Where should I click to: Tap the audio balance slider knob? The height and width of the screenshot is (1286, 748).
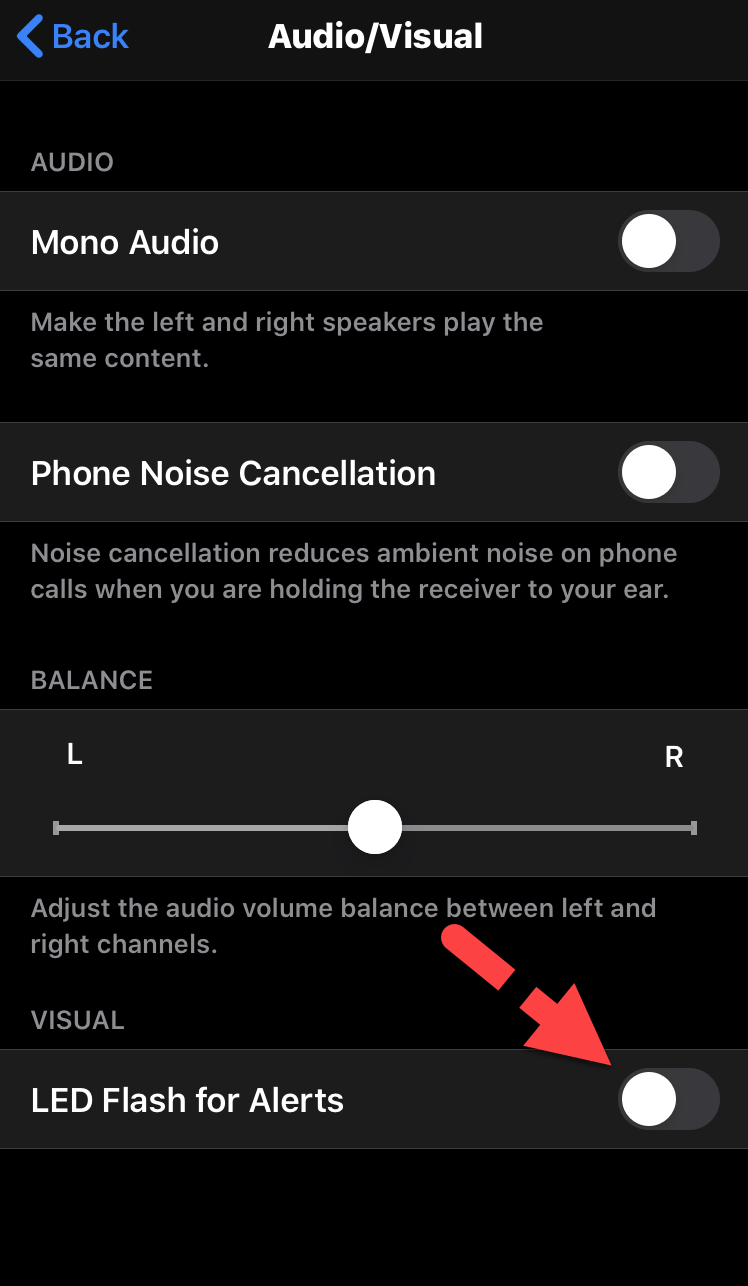tap(375, 828)
